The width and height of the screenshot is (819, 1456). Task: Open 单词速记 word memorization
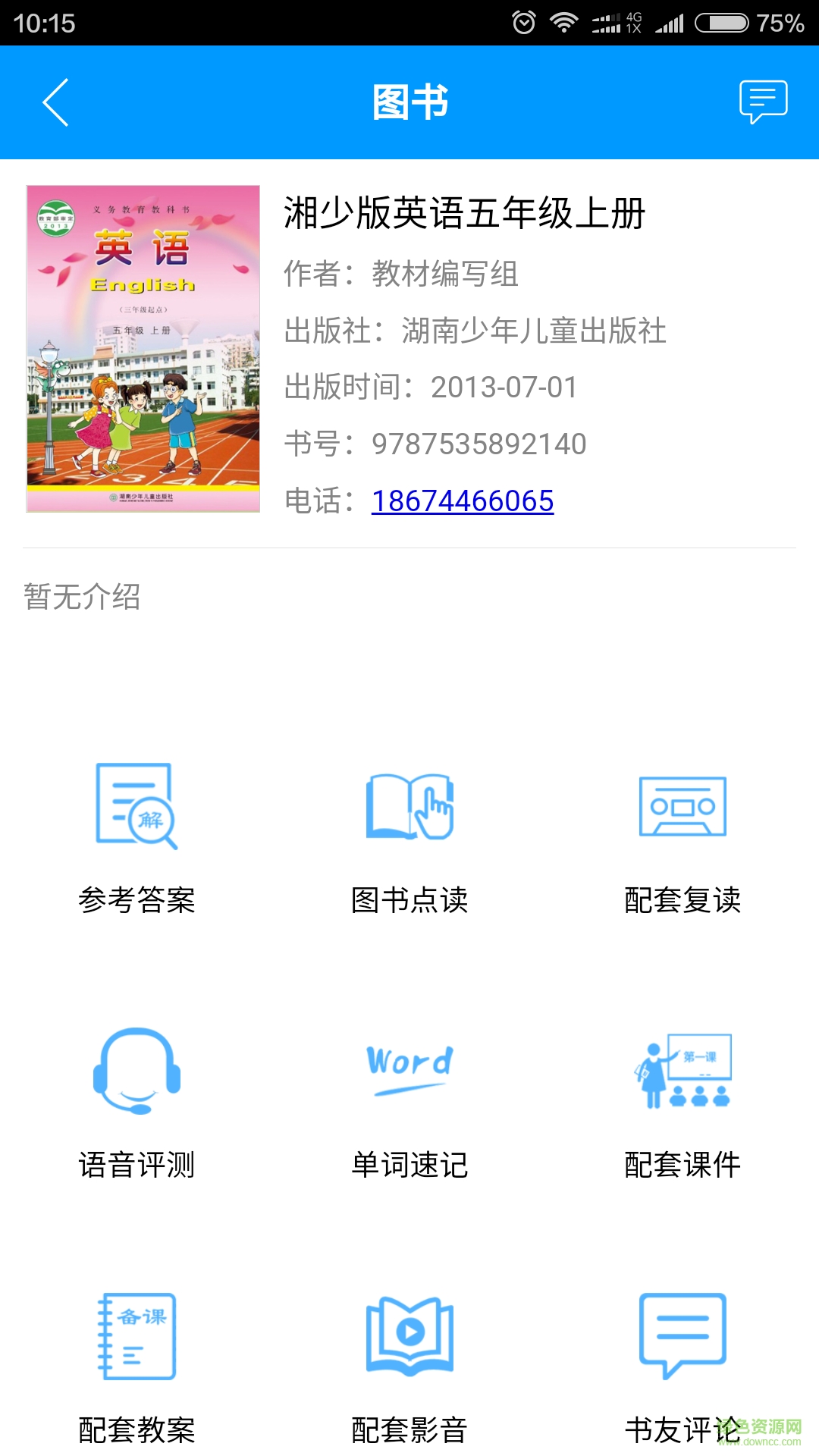(x=409, y=1103)
